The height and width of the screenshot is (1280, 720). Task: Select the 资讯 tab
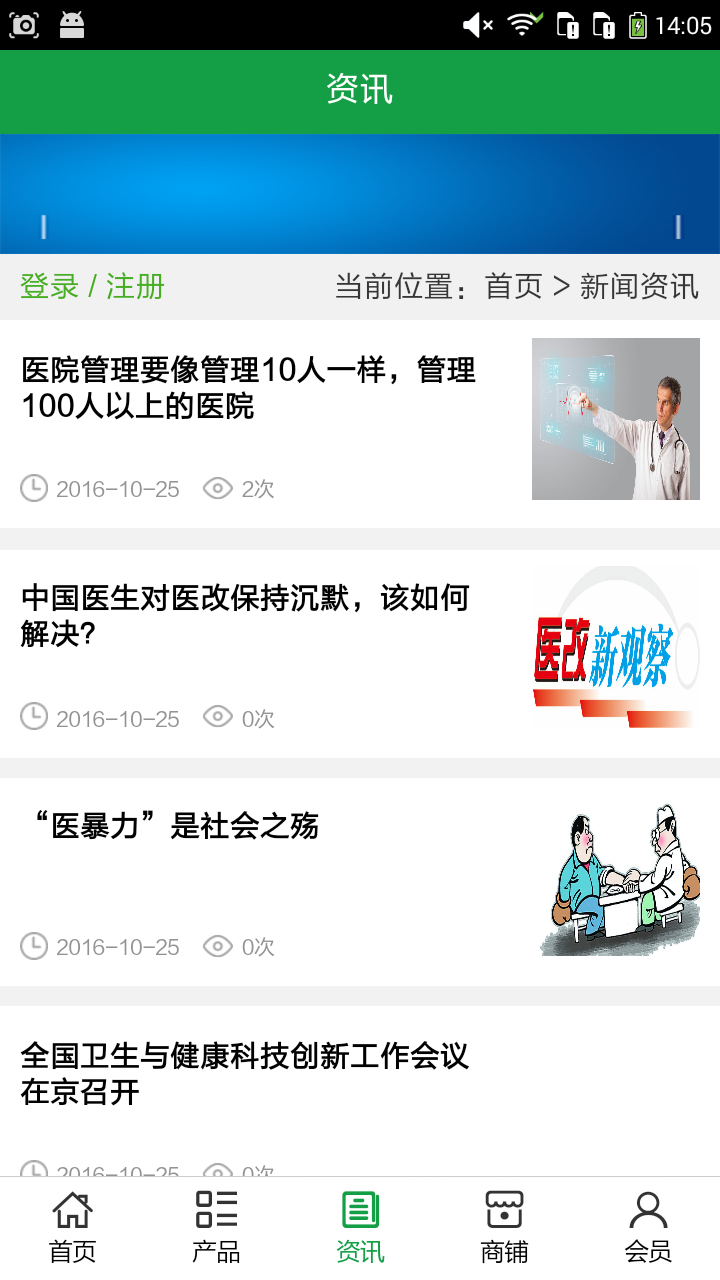[x=360, y=1227]
